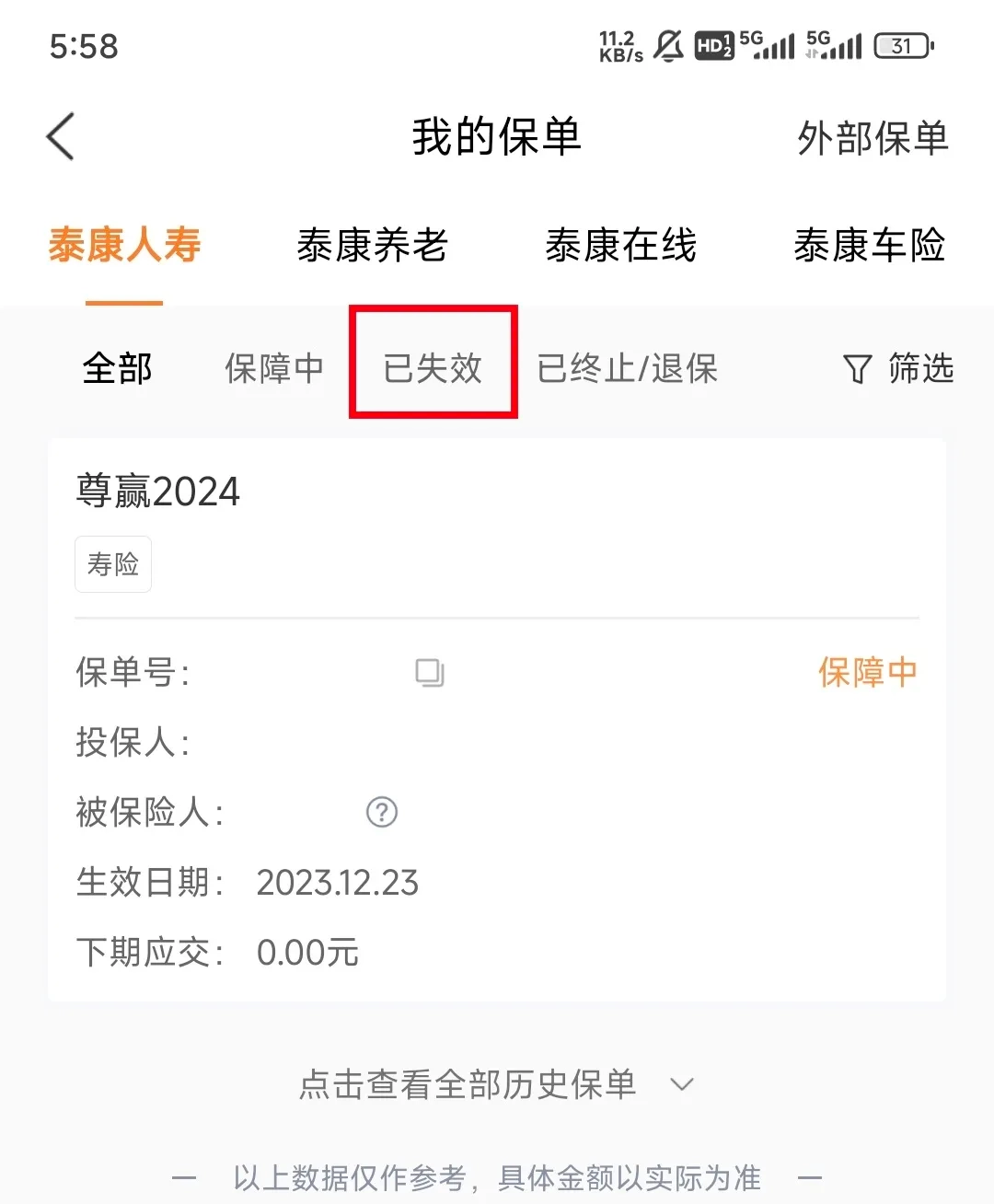Go back using the back arrow

(61, 138)
